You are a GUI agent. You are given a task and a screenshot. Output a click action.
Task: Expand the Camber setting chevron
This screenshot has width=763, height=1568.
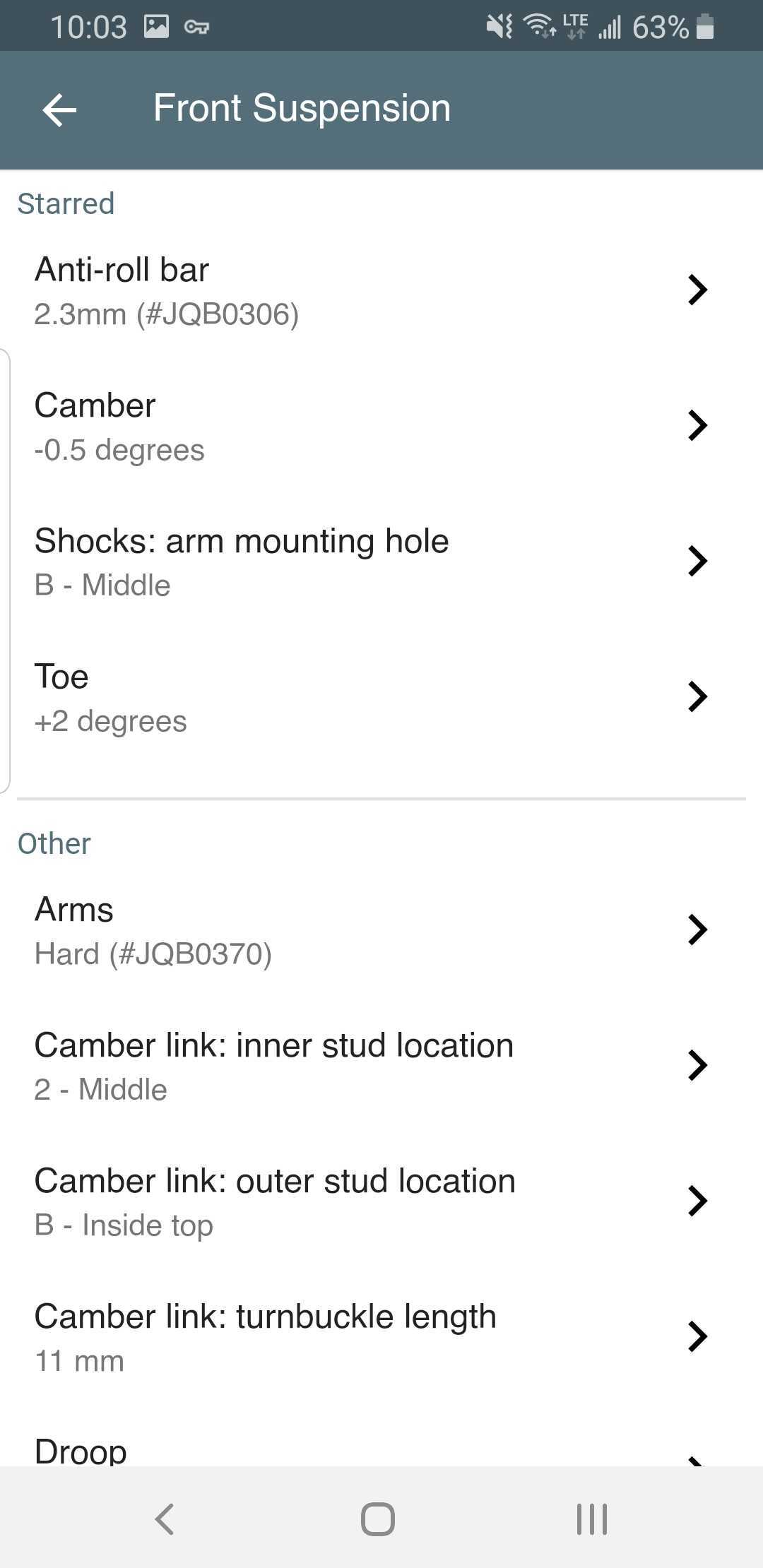697,425
